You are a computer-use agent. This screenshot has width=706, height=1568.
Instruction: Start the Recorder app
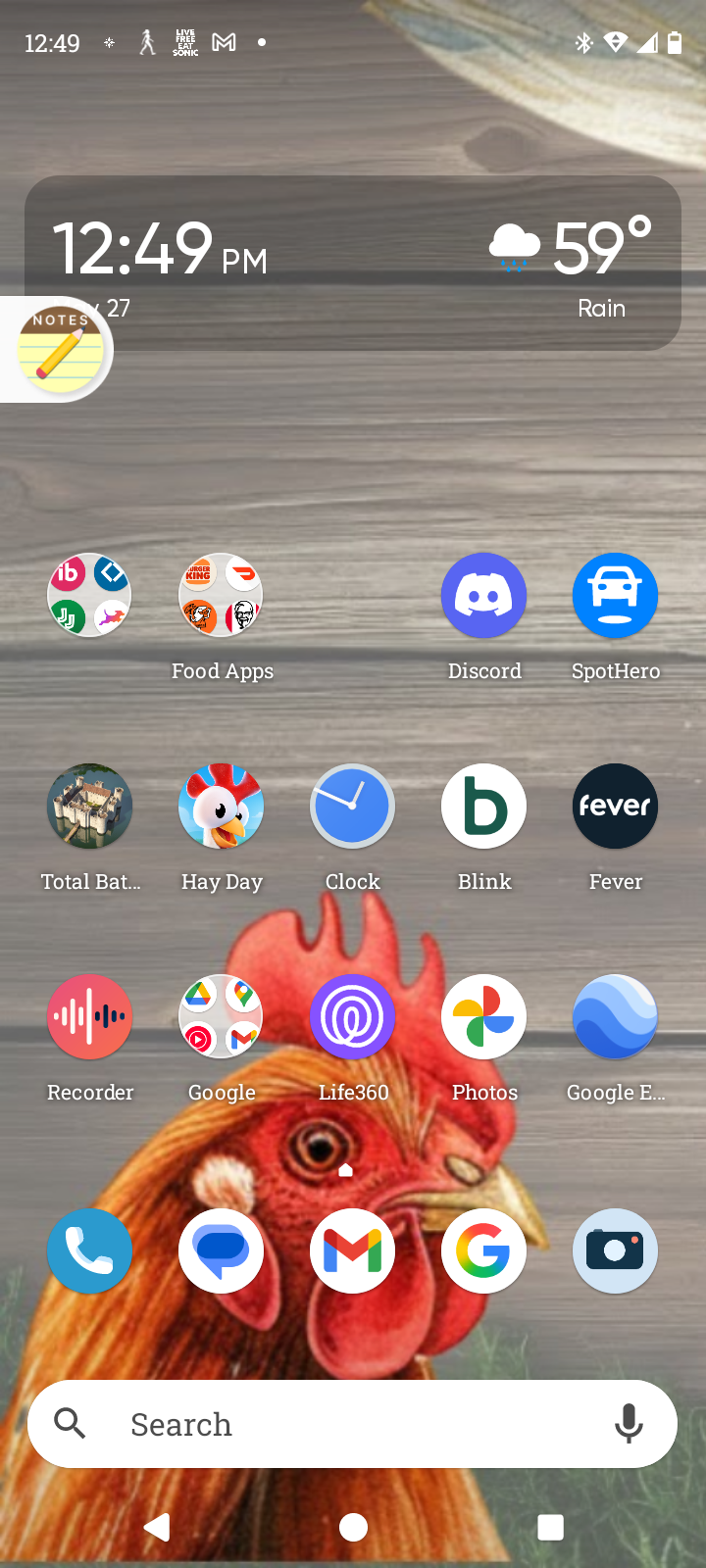coord(90,1017)
